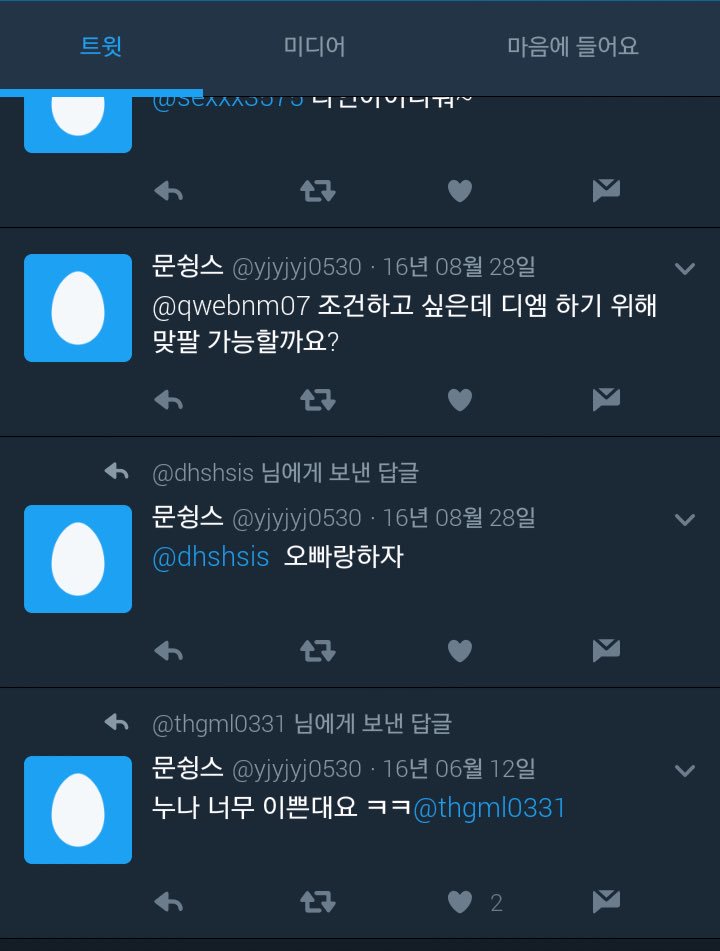Retweet the @qwebnm07 tweet
Image resolution: width=720 pixels, height=951 pixels.
(x=318, y=400)
